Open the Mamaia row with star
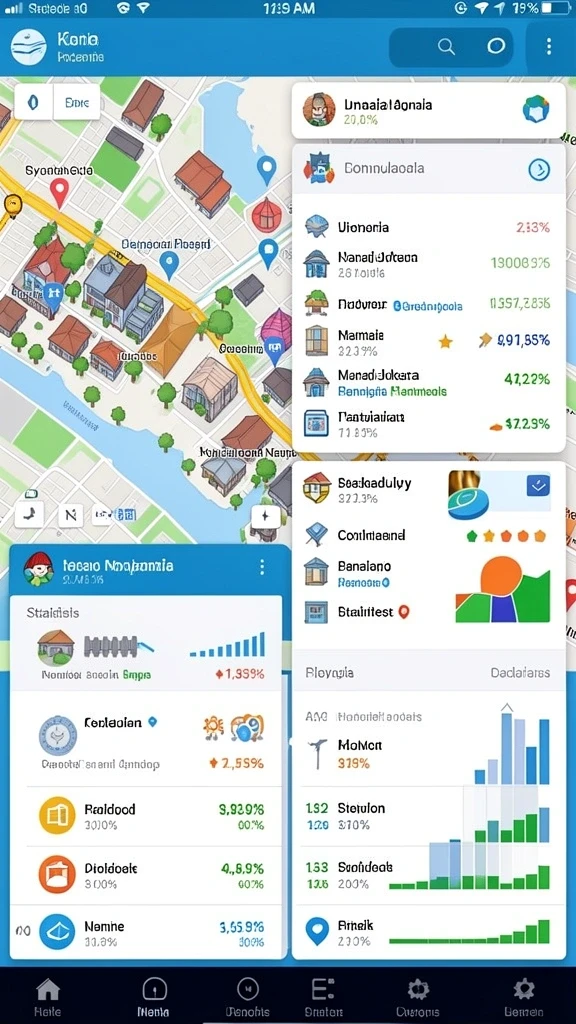The image size is (576, 1024). click(x=428, y=340)
